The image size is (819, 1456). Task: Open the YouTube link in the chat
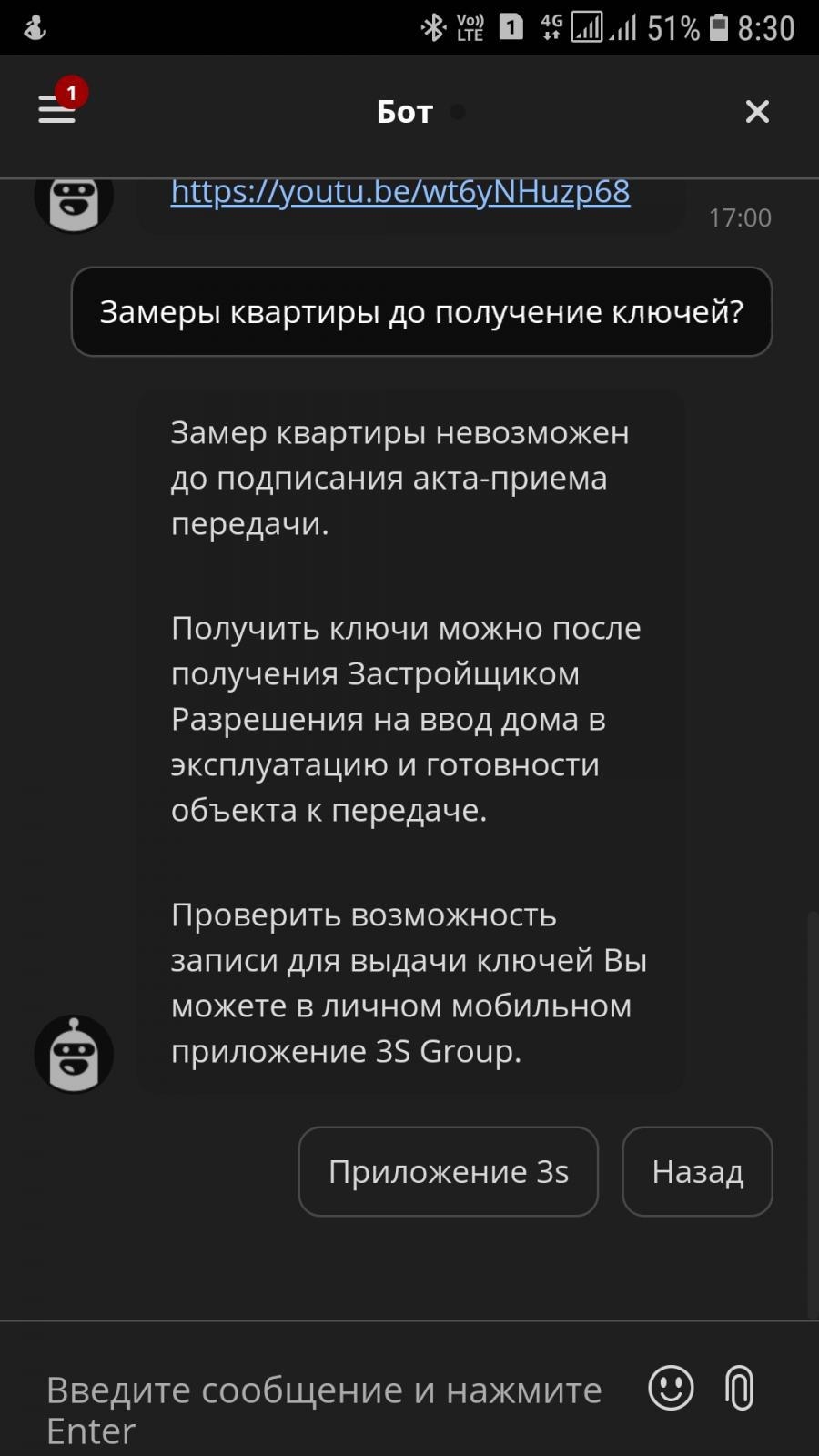[x=400, y=192]
